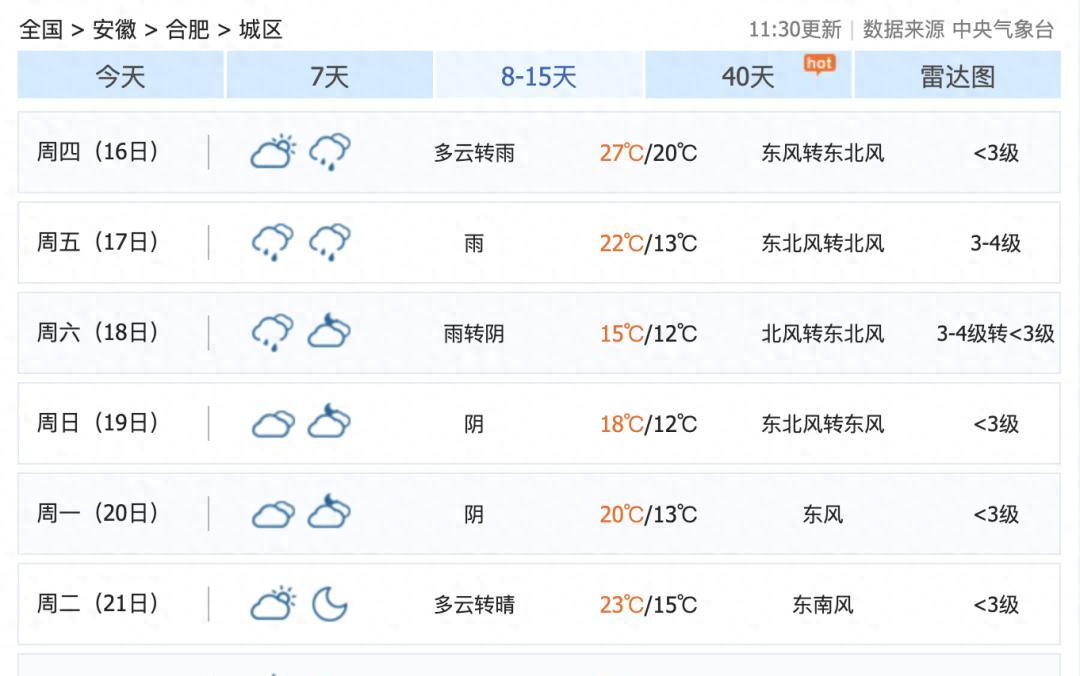Viewport: 1080px width, 676px height.
Task: Go to 全国 in the breadcrumb
Action: click(41, 30)
